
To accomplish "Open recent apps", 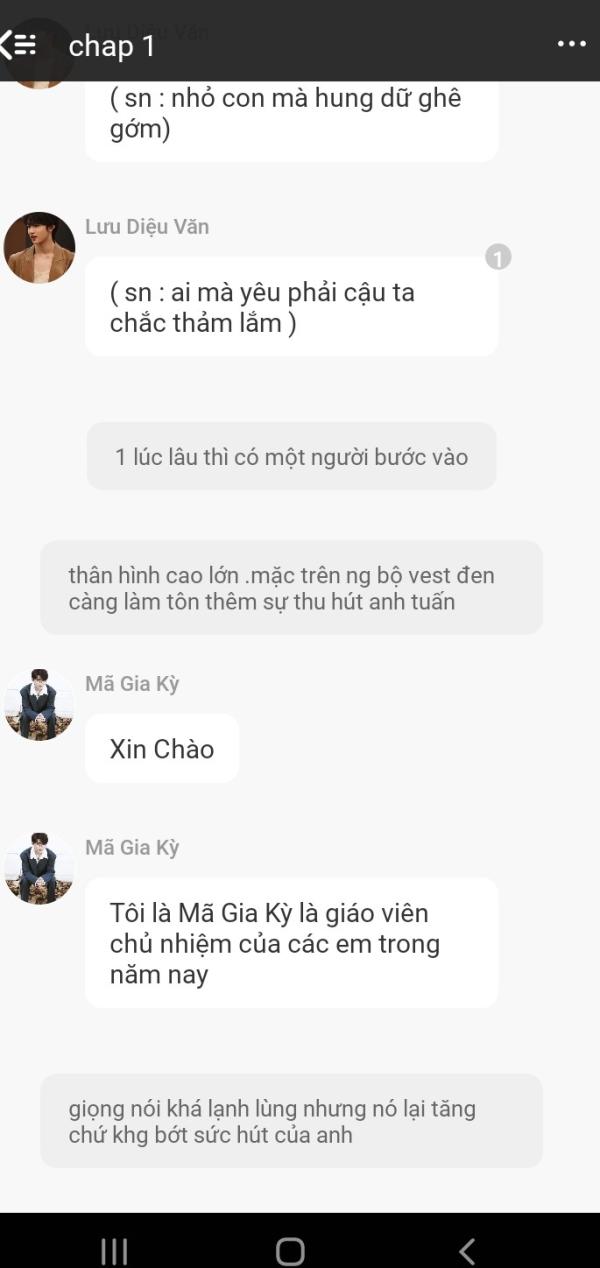I will (114, 1250).
